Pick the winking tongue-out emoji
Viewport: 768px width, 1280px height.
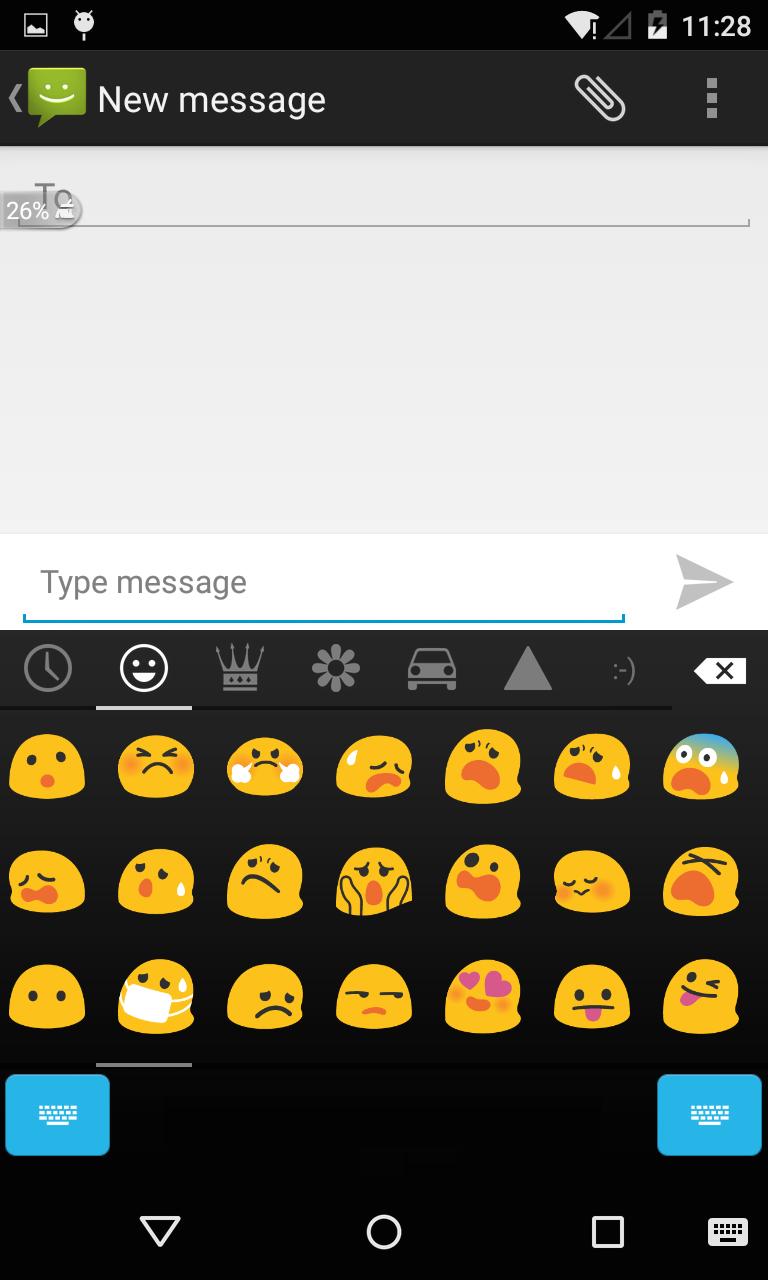[701, 996]
